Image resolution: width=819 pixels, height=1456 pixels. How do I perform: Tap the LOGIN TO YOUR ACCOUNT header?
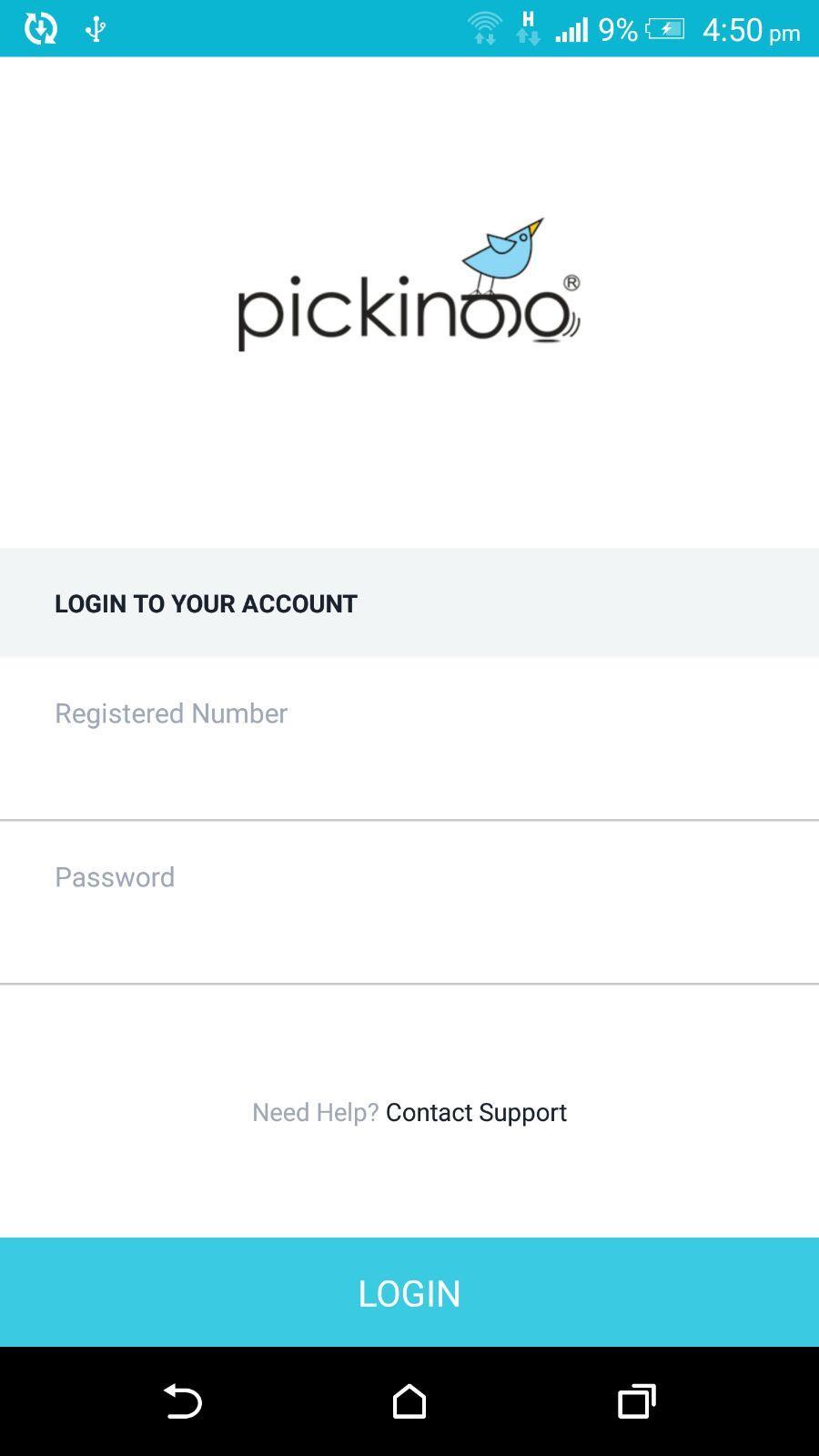point(206,602)
